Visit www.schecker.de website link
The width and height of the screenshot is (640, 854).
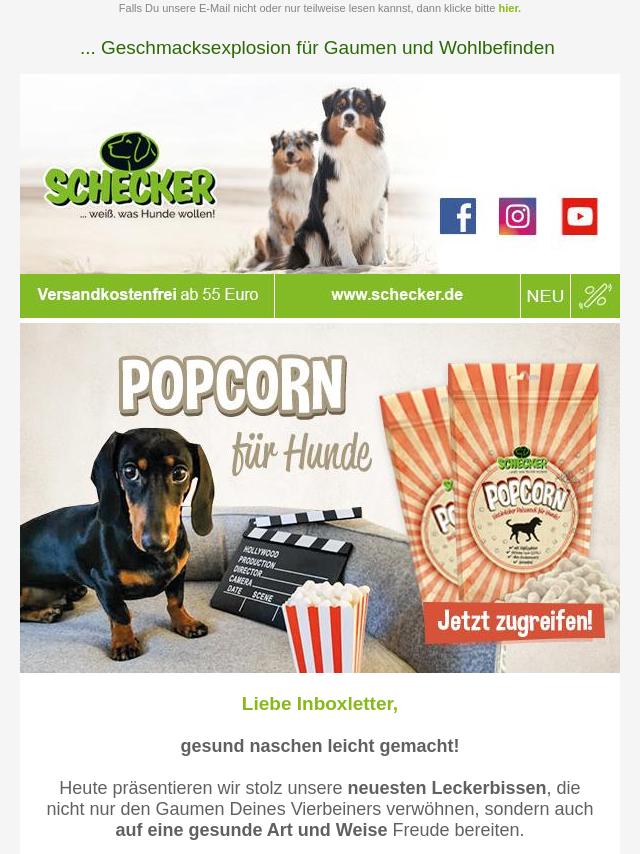(397, 295)
